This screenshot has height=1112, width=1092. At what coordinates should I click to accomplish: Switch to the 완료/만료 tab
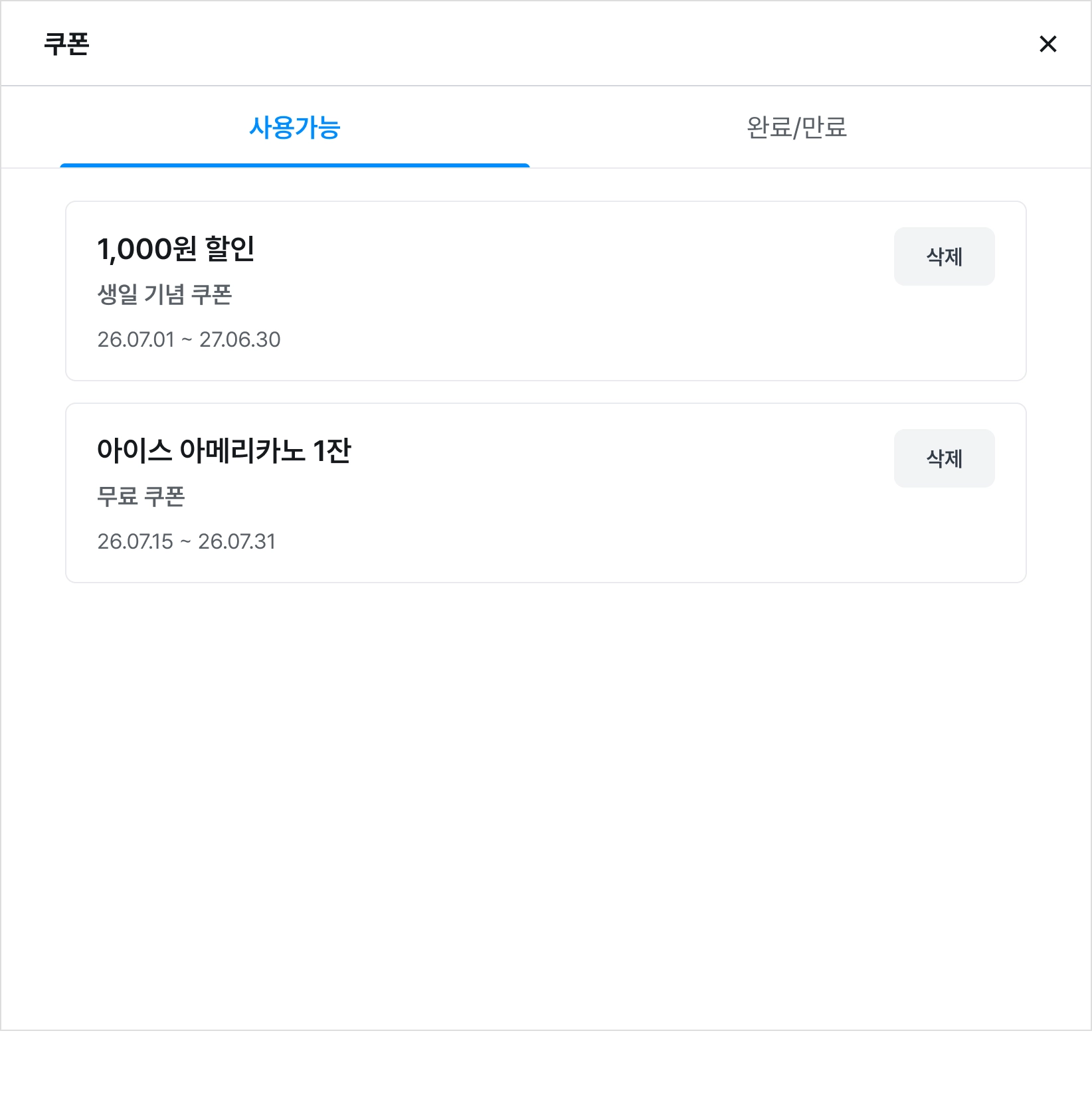(x=796, y=127)
